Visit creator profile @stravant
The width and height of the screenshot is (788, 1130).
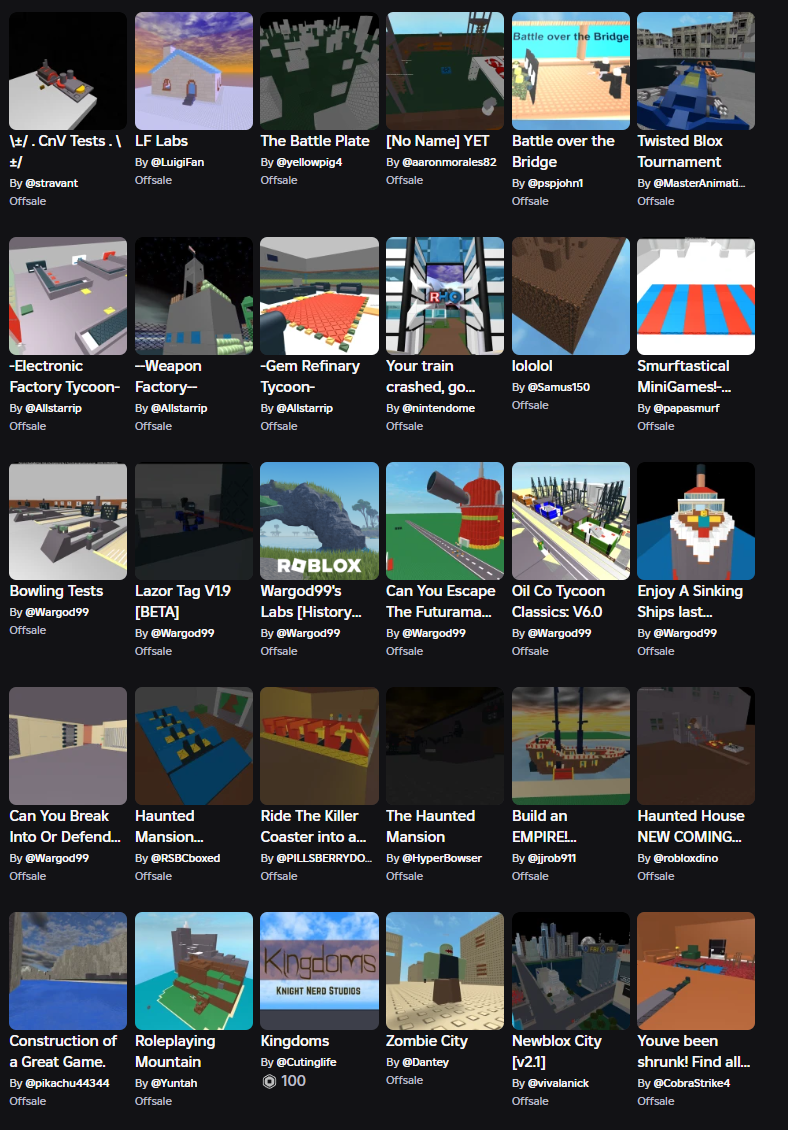(x=50, y=184)
